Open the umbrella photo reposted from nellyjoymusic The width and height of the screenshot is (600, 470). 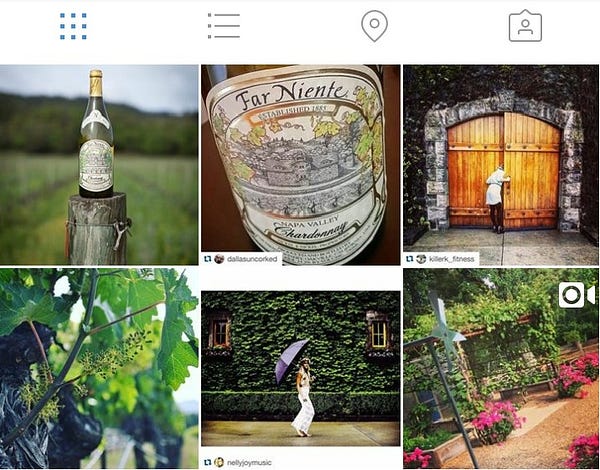[x=301, y=368]
